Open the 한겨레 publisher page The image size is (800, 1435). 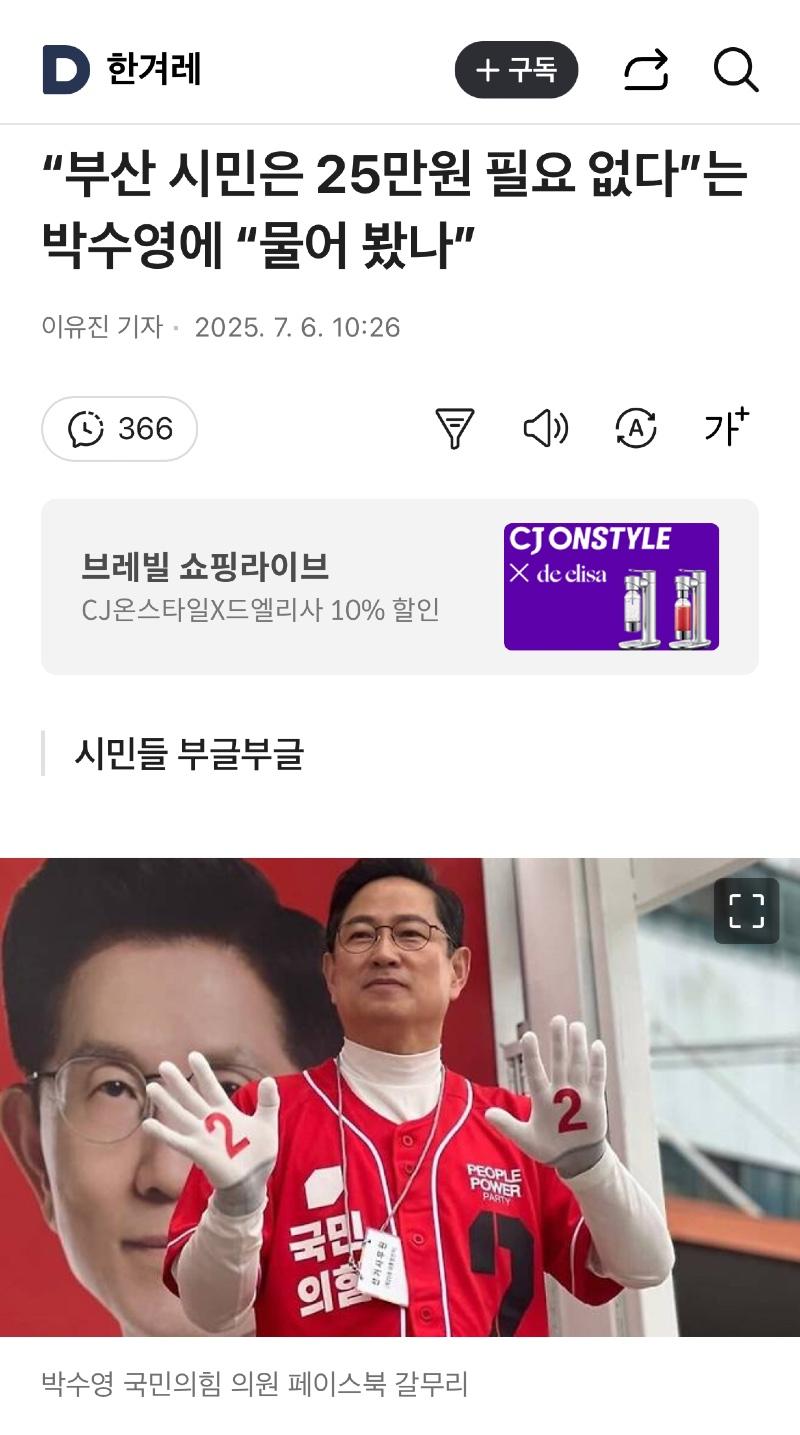[154, 70]
